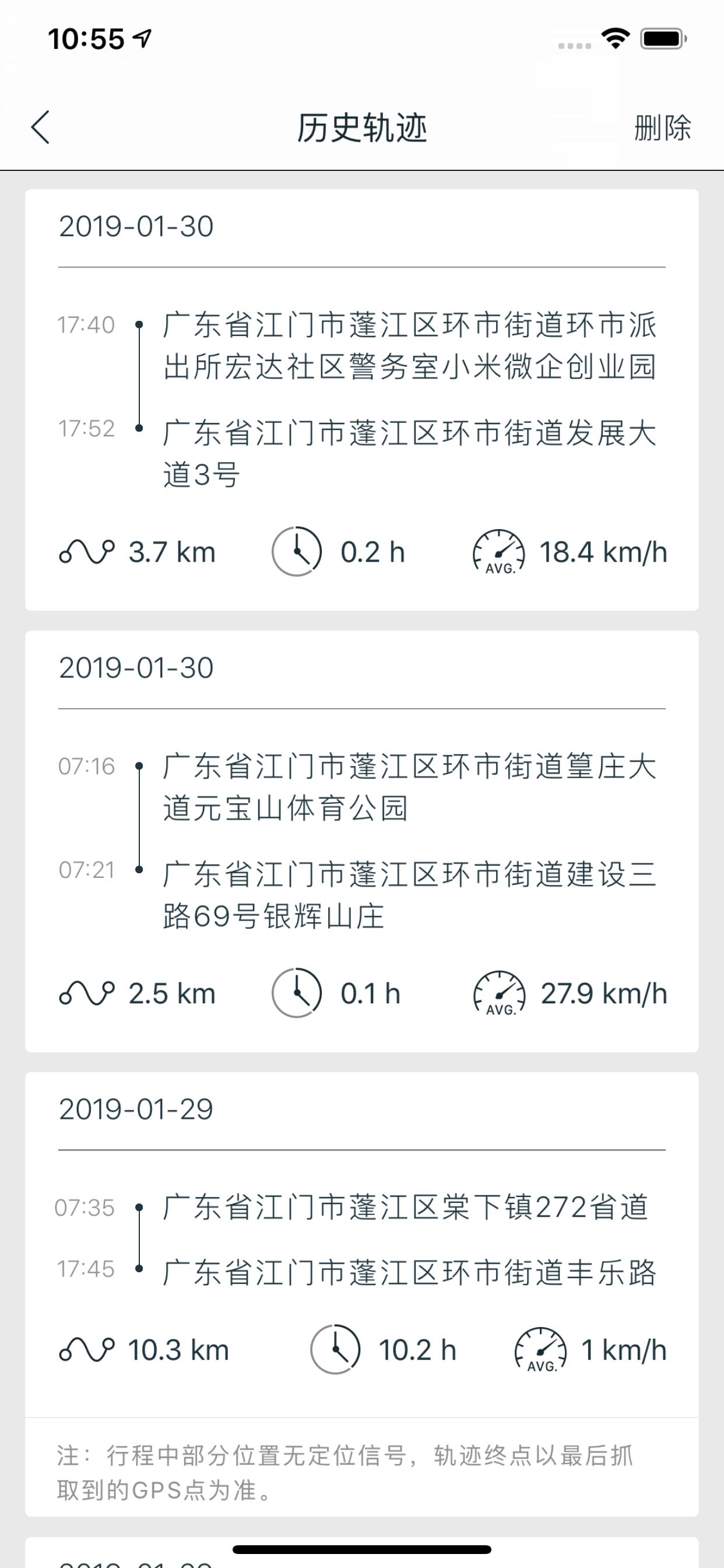This screenshot has height=1568, width=724.
Task: Tap the 删除 button in the header
Action: [x=662, y=128]
